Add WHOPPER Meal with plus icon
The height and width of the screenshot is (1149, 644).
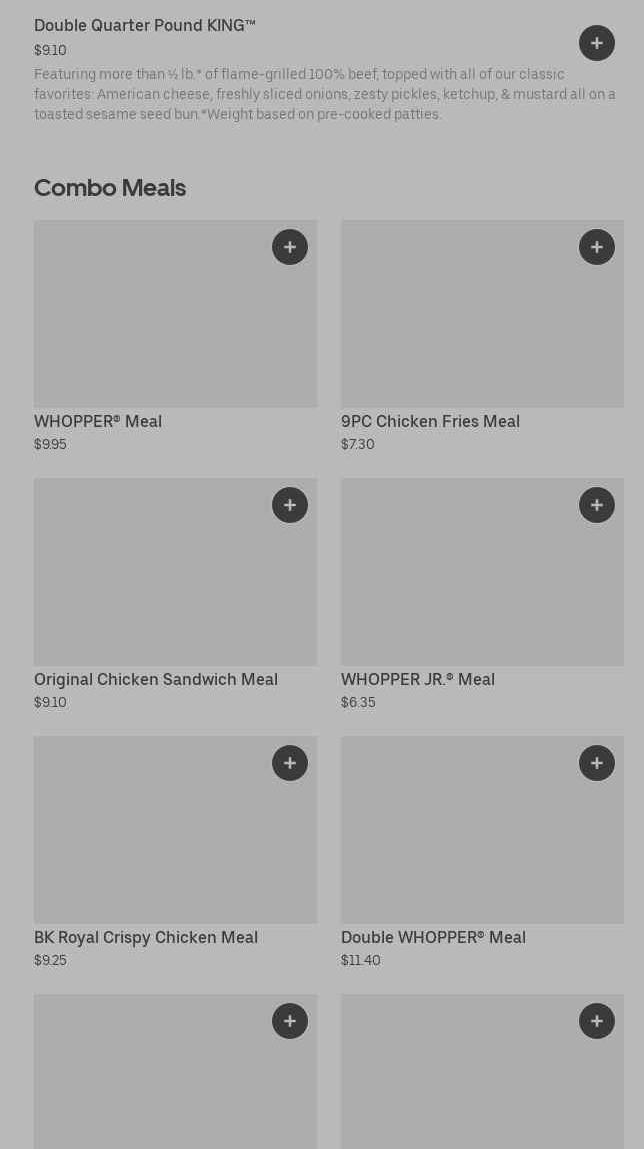point(290,247)
